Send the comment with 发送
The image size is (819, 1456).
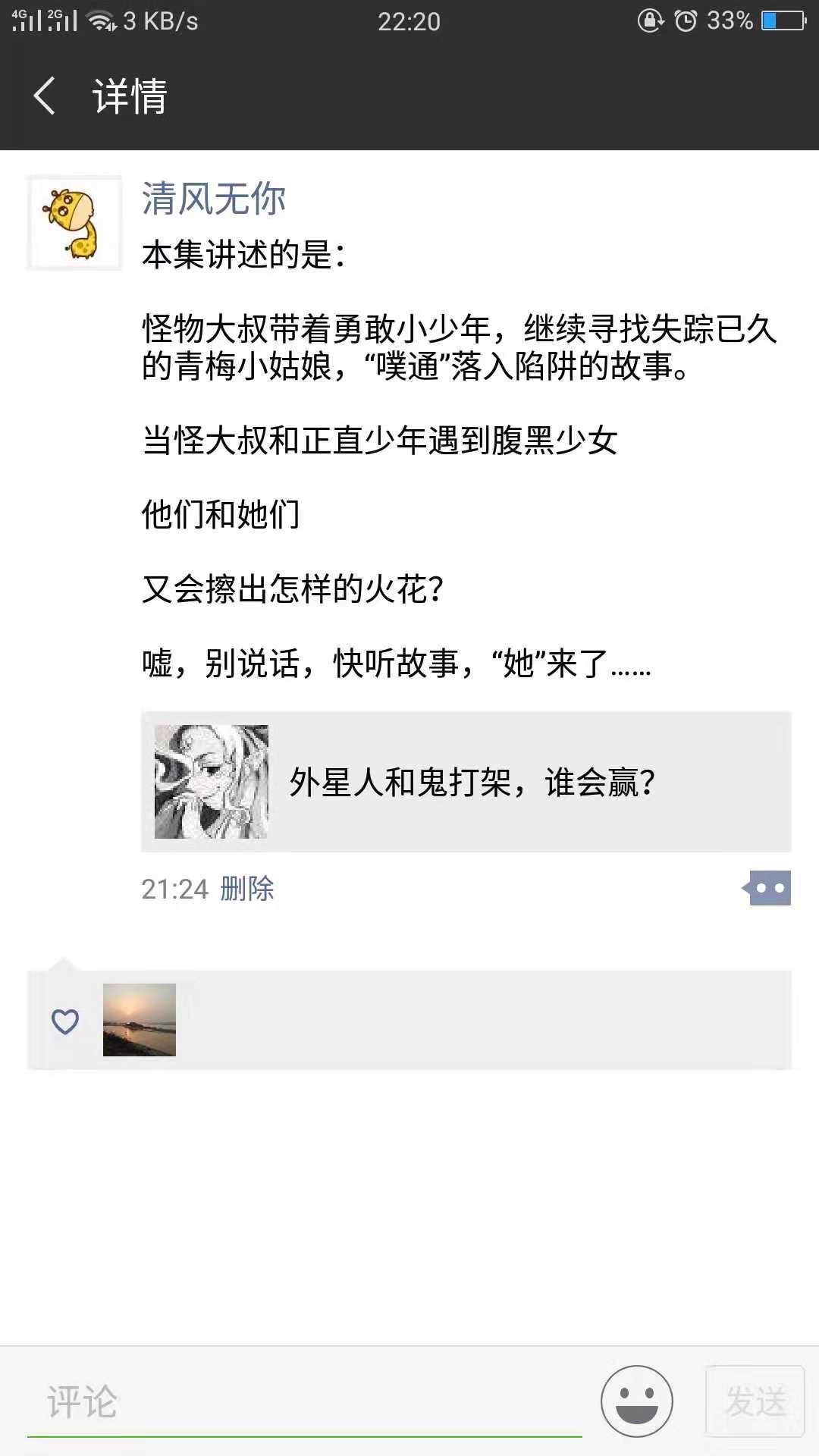coord(755,1401)
